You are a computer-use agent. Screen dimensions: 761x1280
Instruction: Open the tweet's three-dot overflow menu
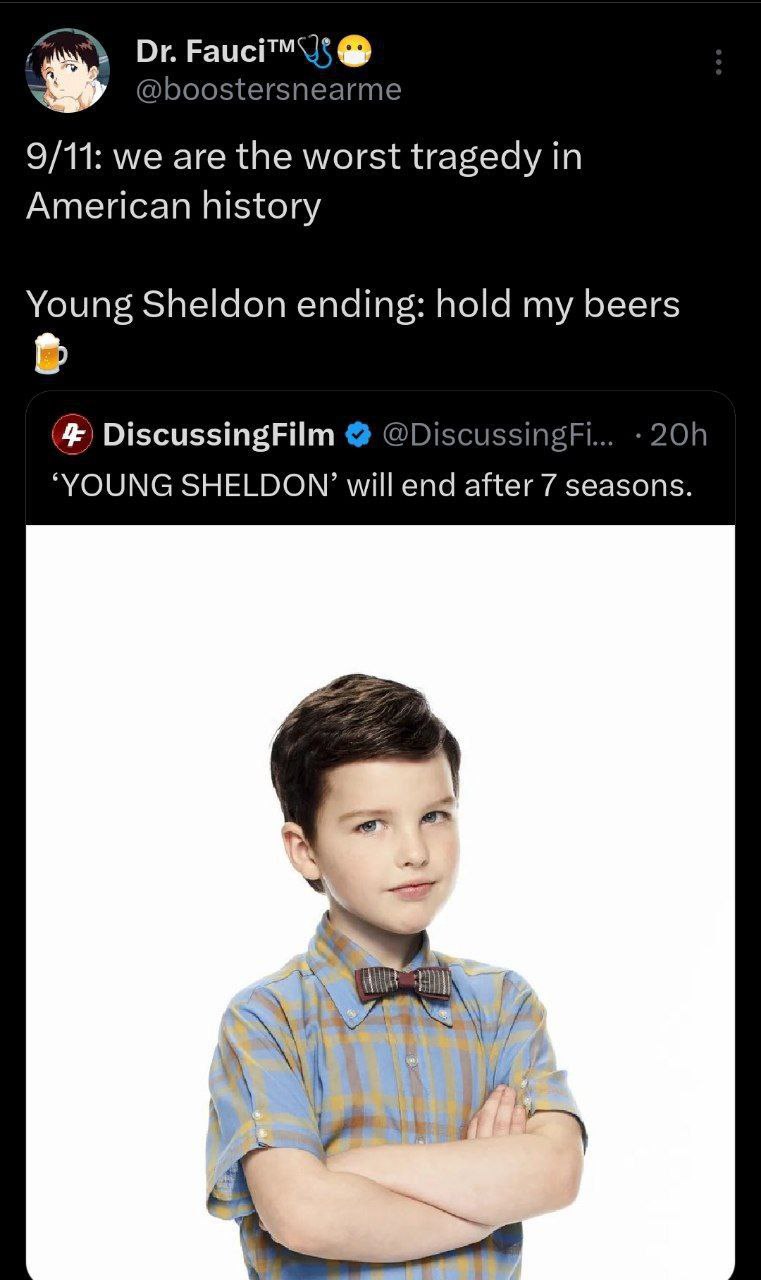click(718, 62)
